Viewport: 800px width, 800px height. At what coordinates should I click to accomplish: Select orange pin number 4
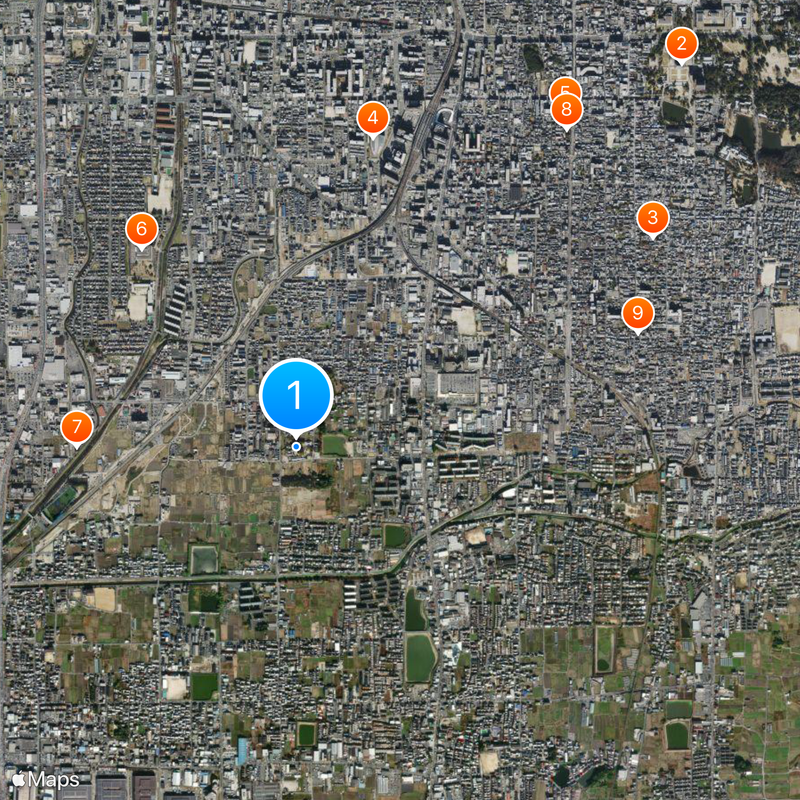(373, 119)
